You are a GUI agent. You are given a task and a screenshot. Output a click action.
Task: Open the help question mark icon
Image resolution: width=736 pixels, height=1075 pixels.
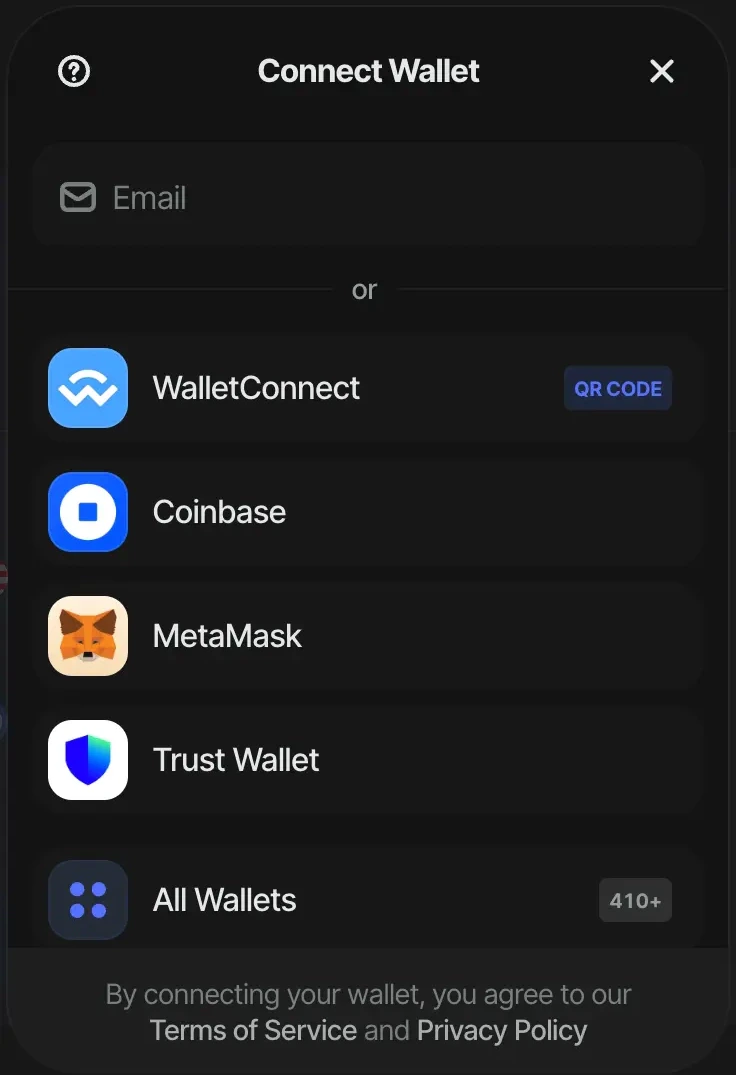point(75,71)
